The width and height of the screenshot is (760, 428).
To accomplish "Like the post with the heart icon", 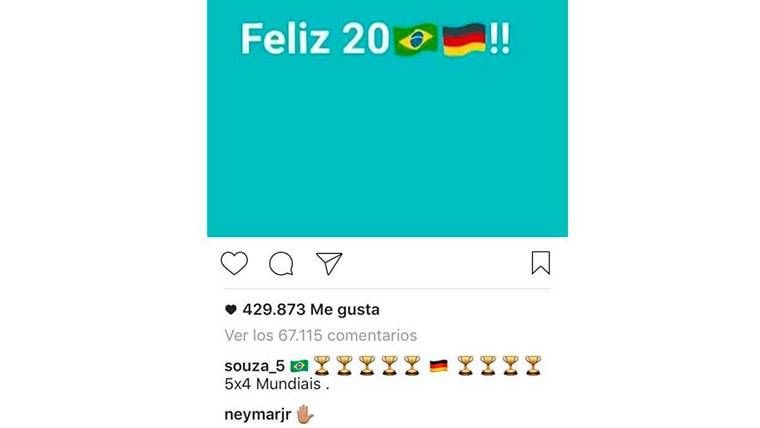I will 234,263.
